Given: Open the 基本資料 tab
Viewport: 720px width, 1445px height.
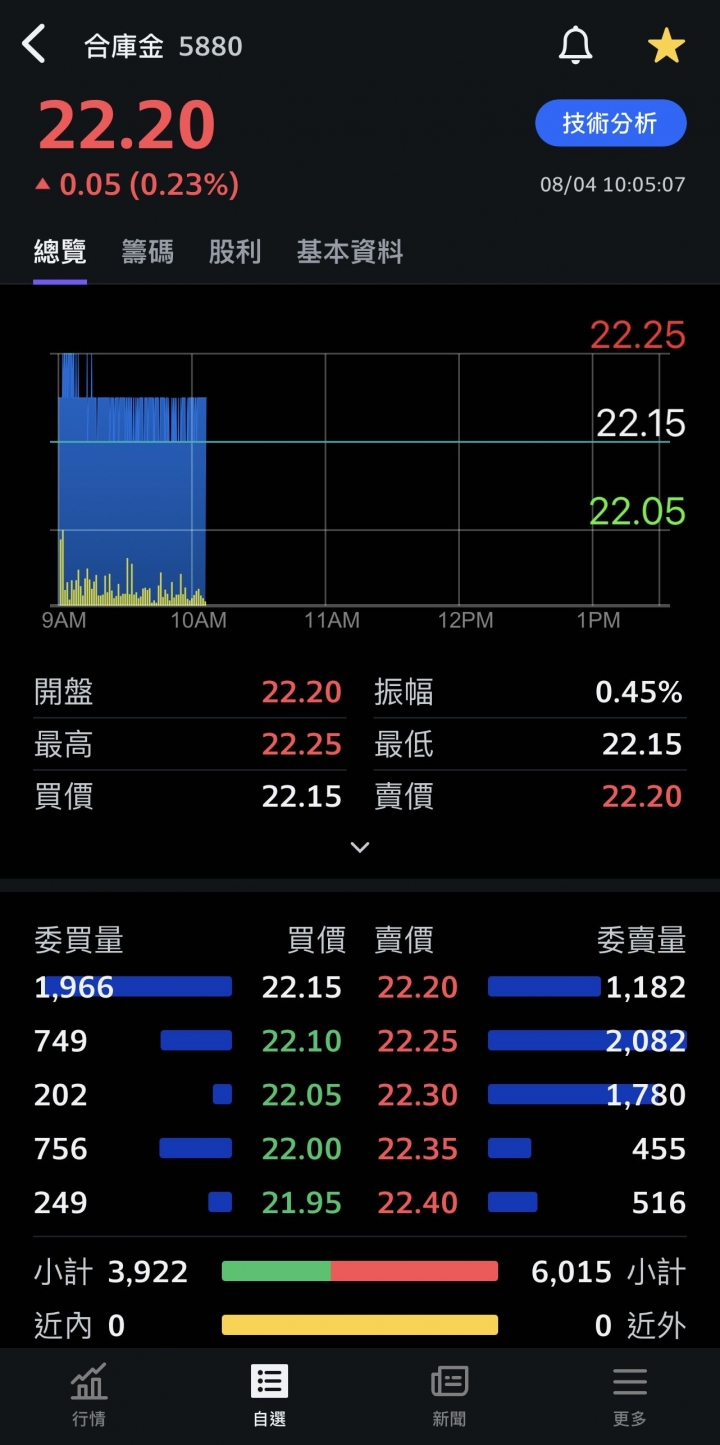Looking at the screenshot, I should pyautogui.click(x=350, y=252).
